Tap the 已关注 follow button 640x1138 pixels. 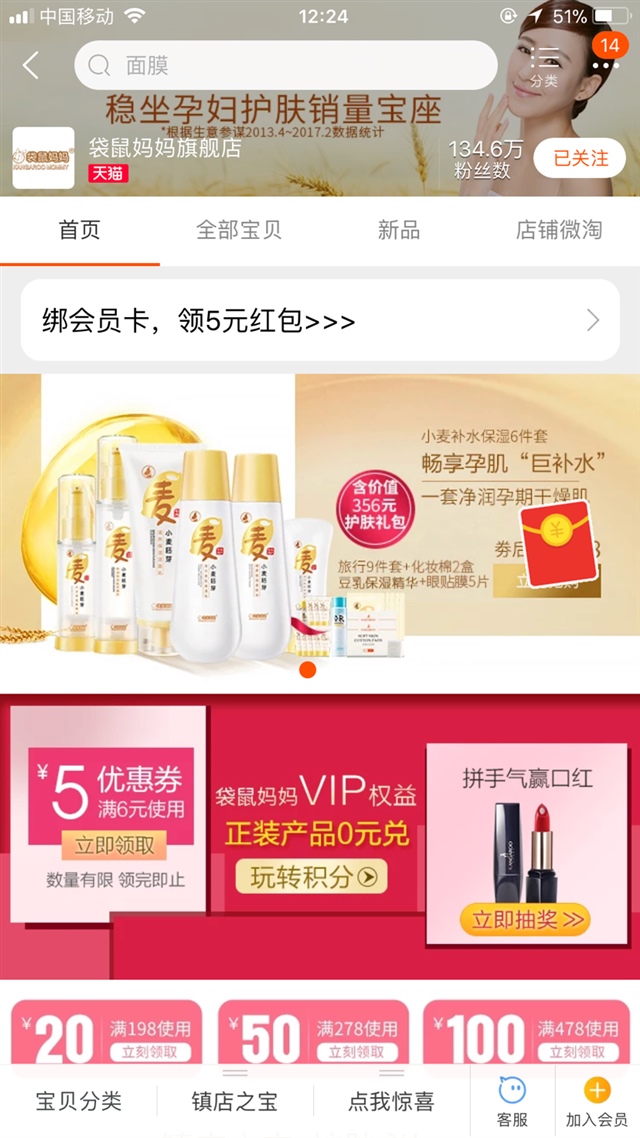pyautogui.click(x=580, y=158)
